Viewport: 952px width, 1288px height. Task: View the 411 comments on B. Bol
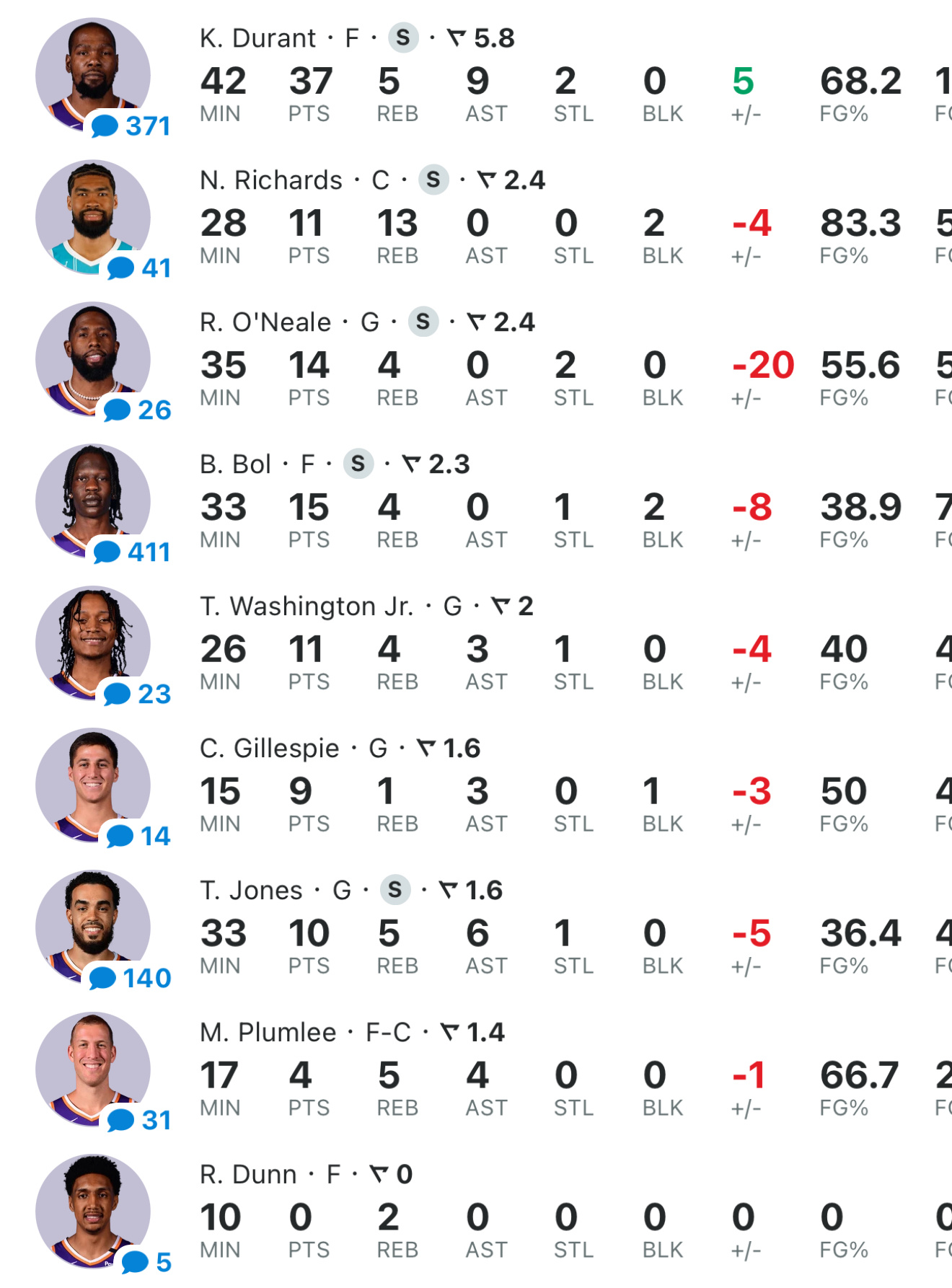(x=133, y=552)
